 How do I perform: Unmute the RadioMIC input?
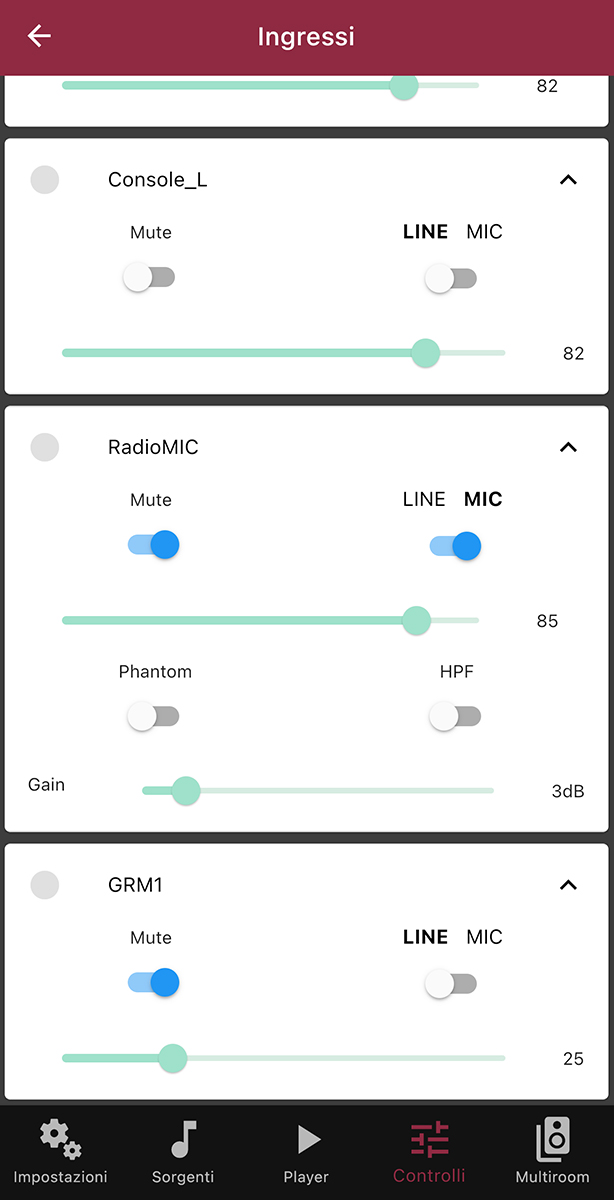(x=153, y=545)
